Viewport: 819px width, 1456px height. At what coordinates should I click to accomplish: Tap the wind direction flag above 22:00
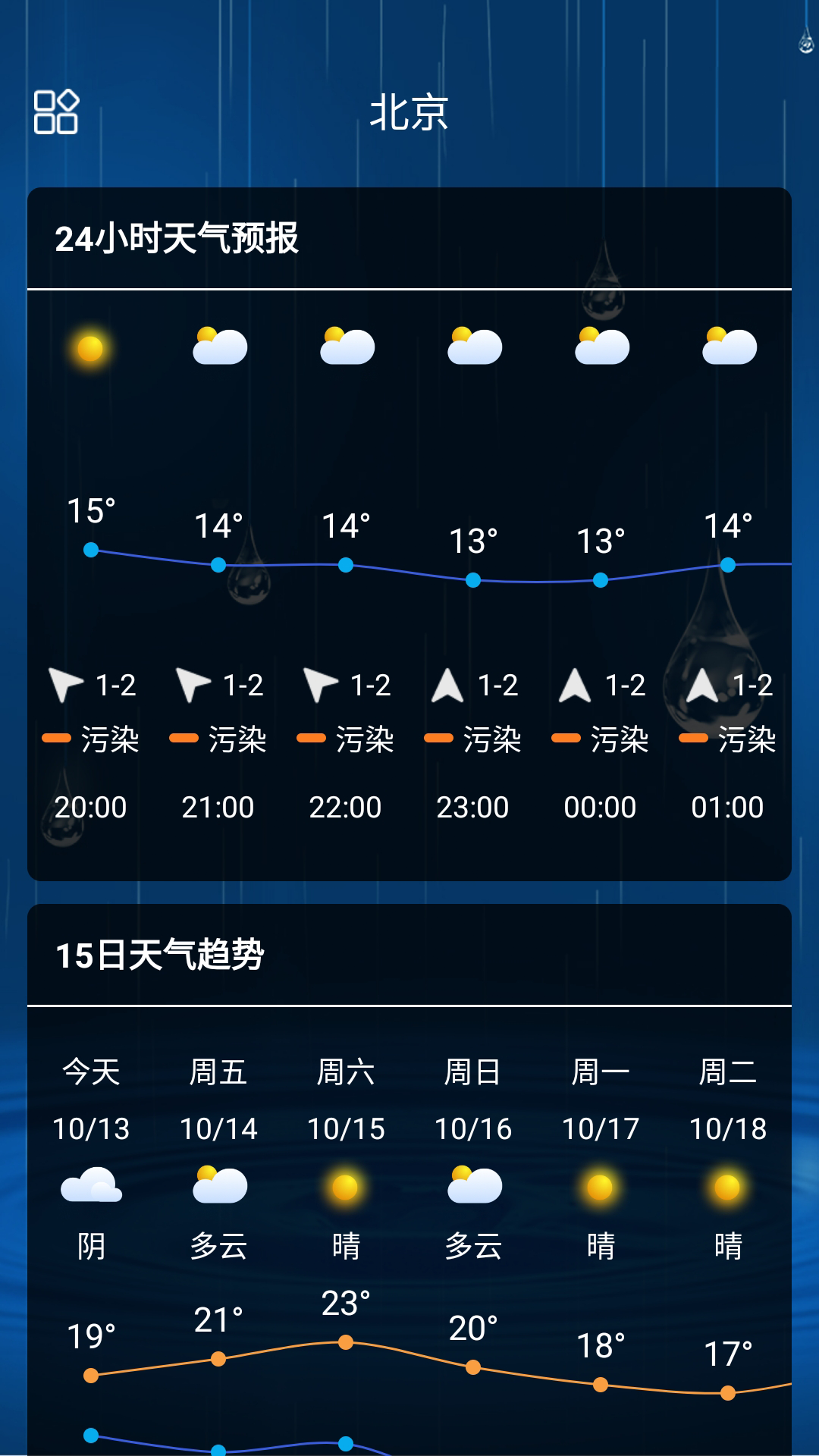322,686
